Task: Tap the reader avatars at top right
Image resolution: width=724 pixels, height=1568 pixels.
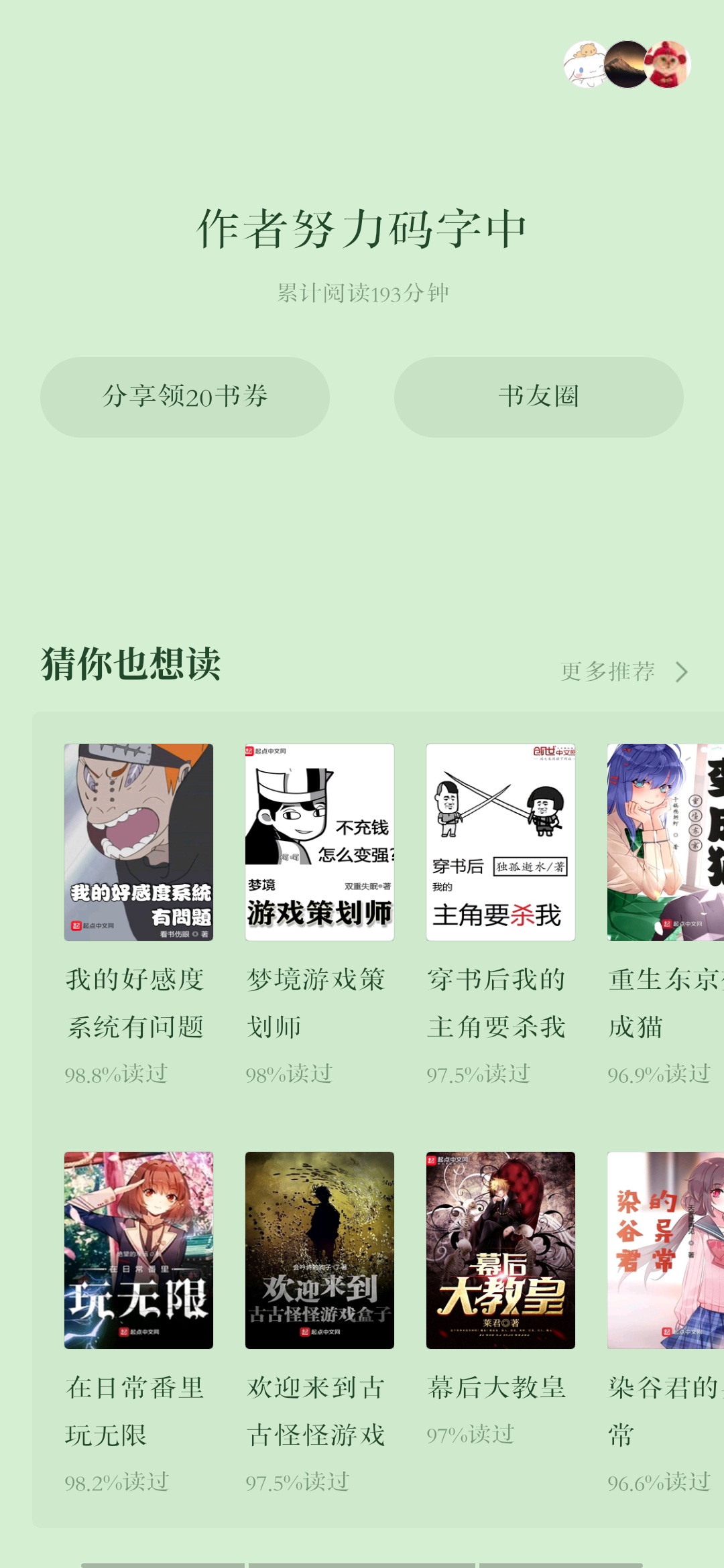Action: tap(627, 64)
